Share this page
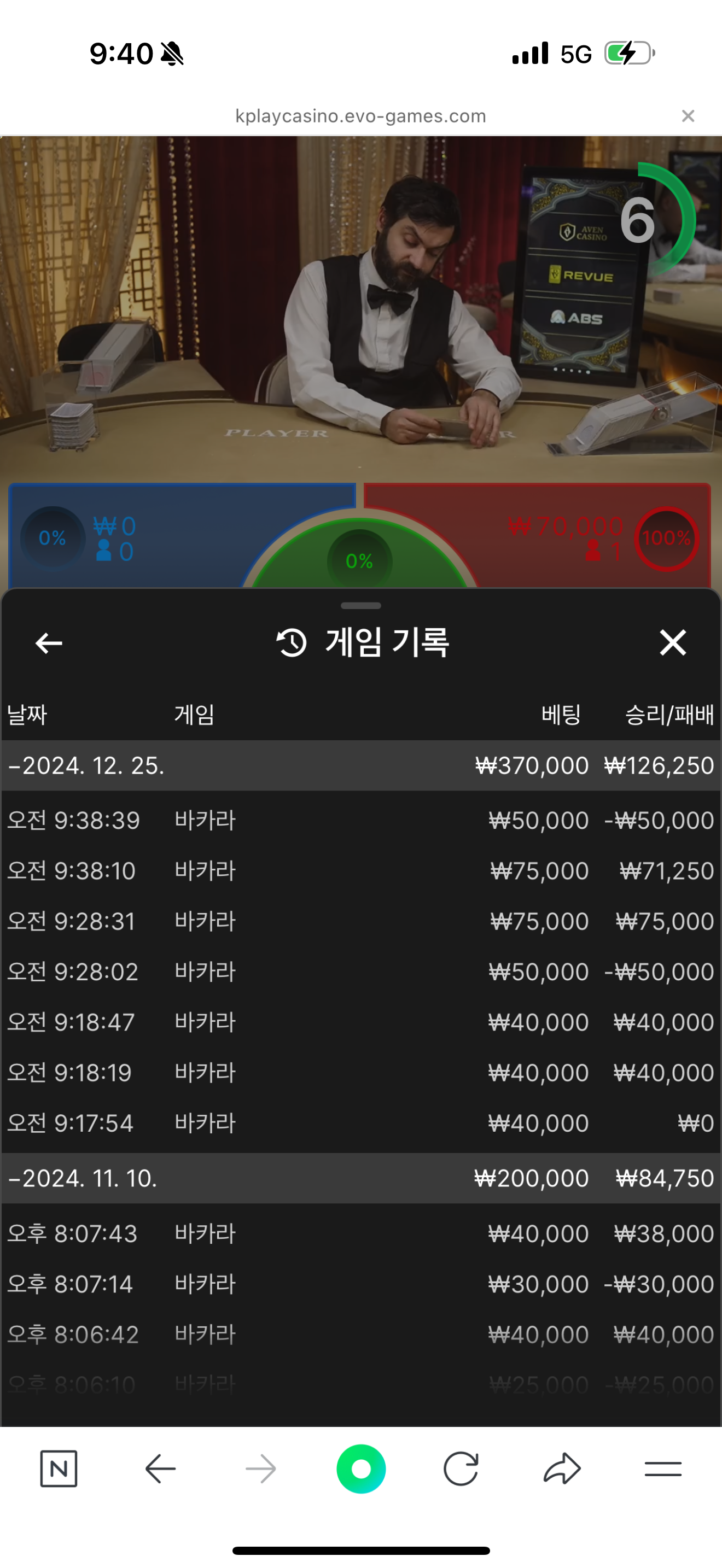Screen dimensions: 722x1568 tap(562, 1469)
